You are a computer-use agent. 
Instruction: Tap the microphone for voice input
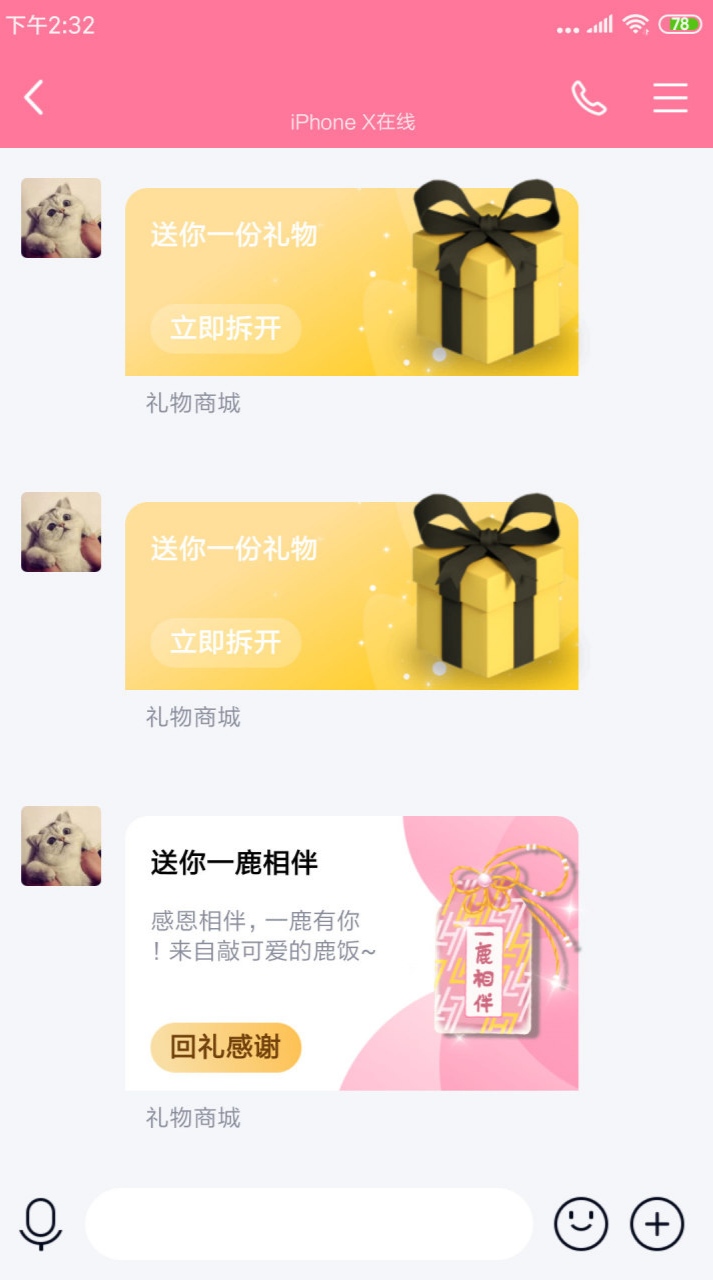click(41, 1224)
